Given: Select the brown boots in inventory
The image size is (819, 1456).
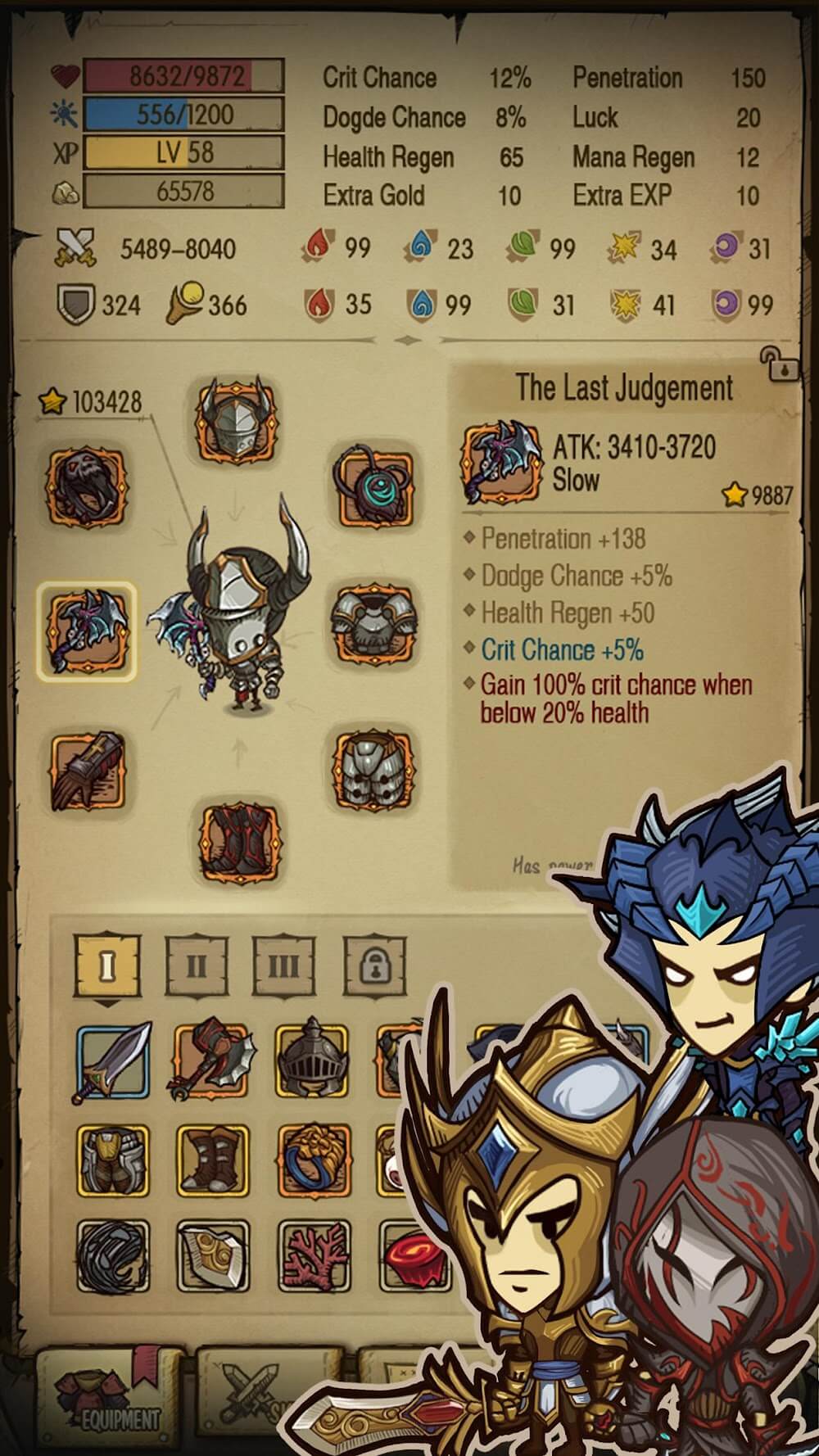Looking at the screenshot, I should click(x=212, y=1160).
